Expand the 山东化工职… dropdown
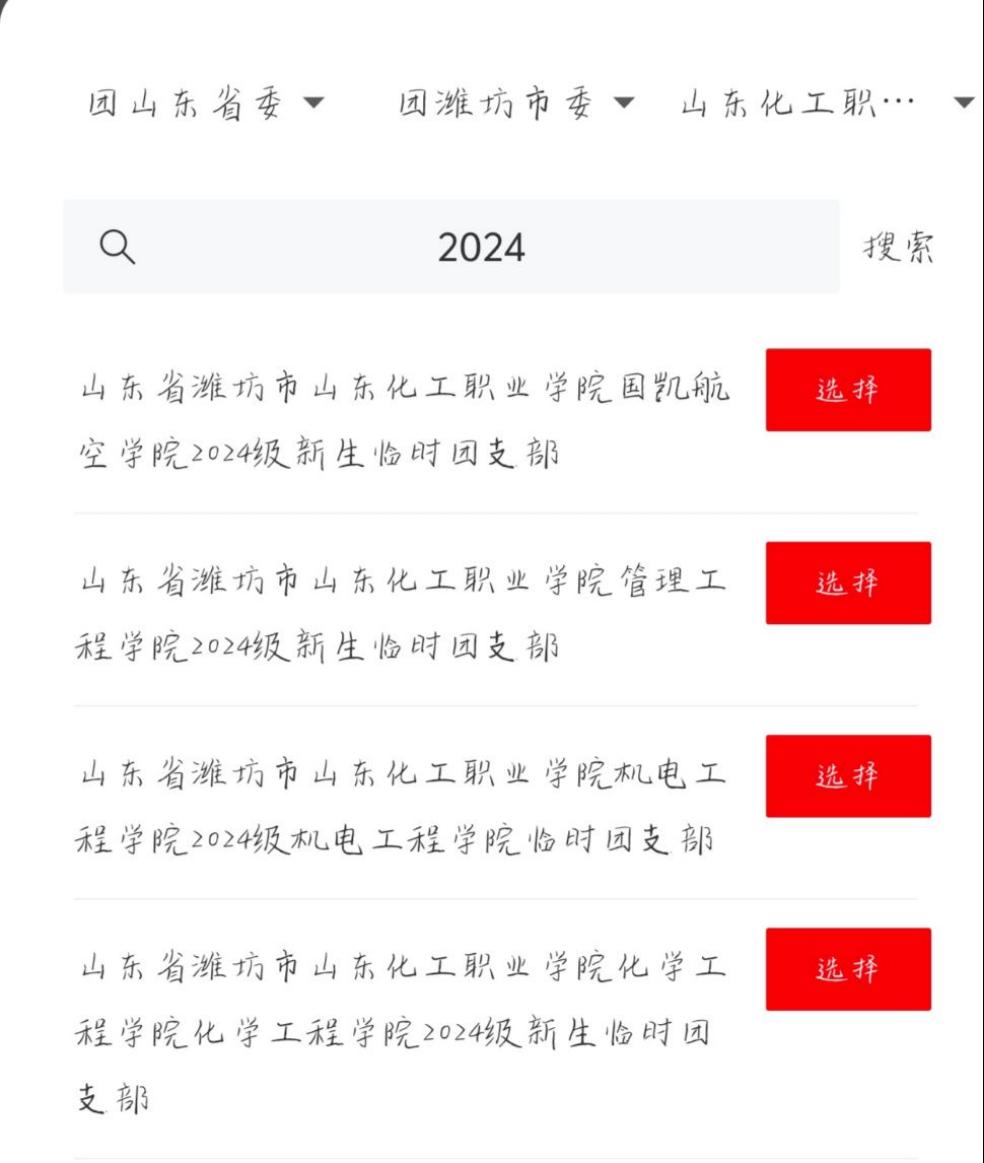Screen dimensions: 984x1163 (x=825, y=104)
